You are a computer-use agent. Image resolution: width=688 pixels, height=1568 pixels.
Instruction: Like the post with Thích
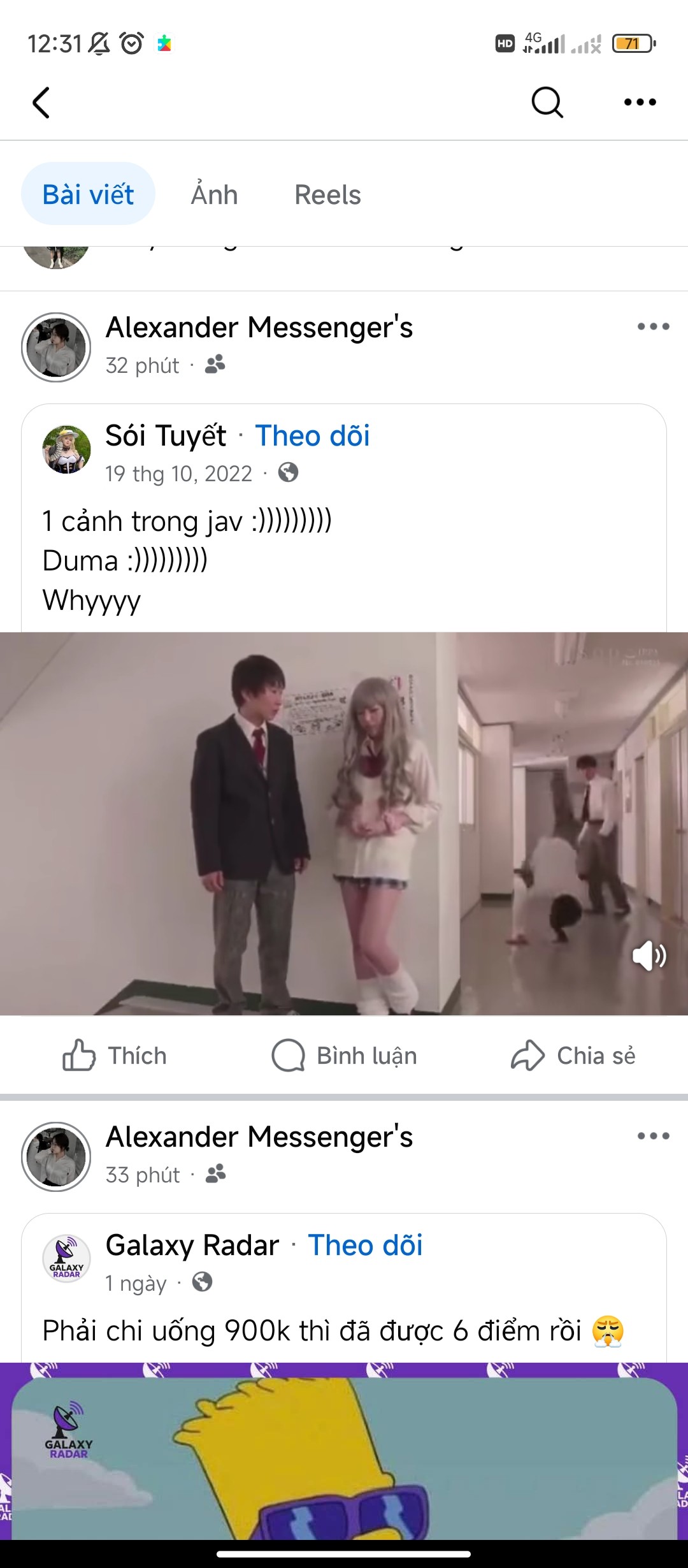pos(115,1056)
